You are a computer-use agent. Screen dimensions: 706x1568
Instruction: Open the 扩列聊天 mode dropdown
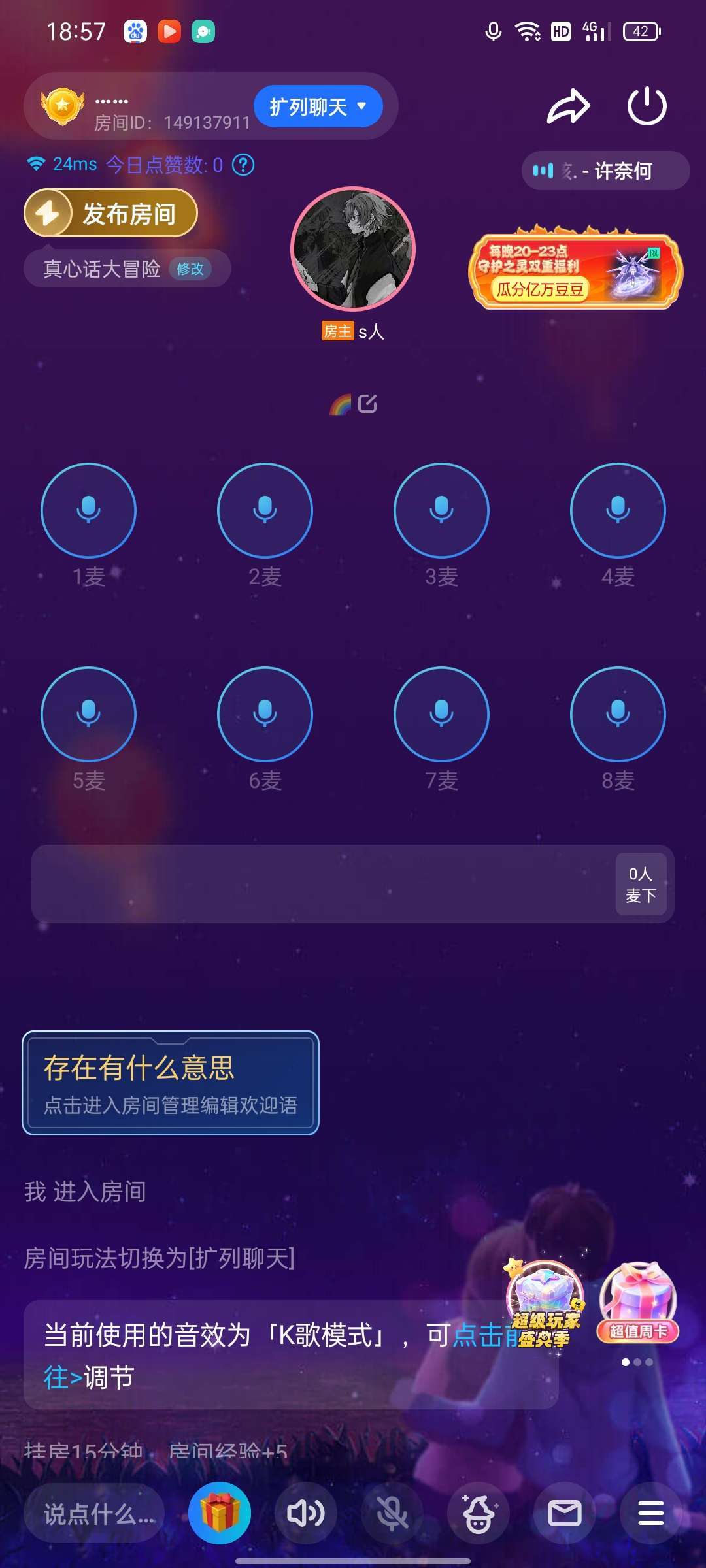318,106
